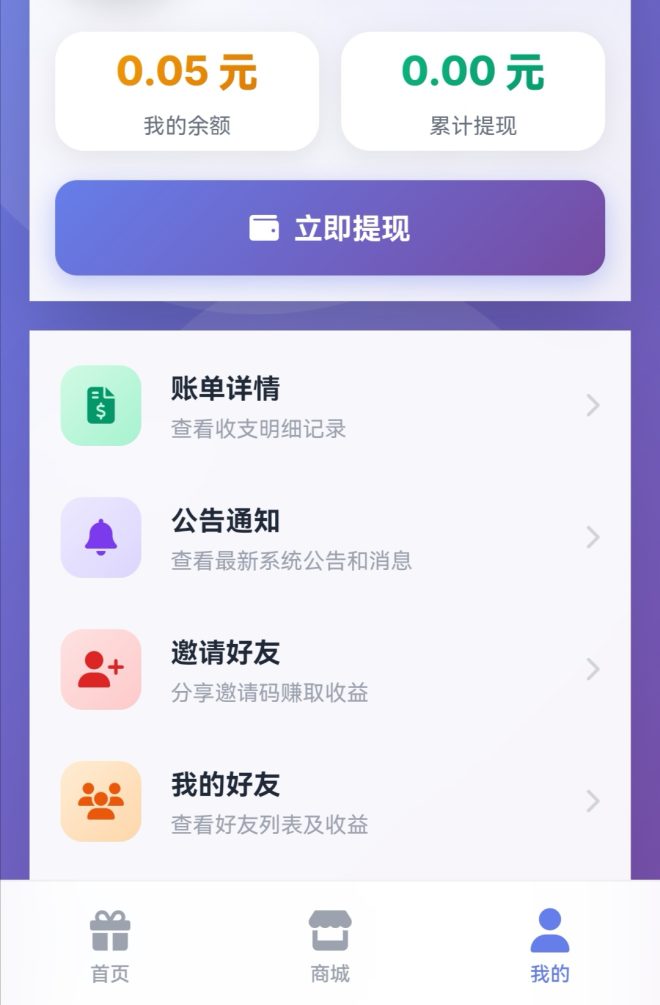This screenshot has height=1005, width=660.
Task: Open 公告通知 announcements
Action: pyautogui.click(x=330, y=538)
